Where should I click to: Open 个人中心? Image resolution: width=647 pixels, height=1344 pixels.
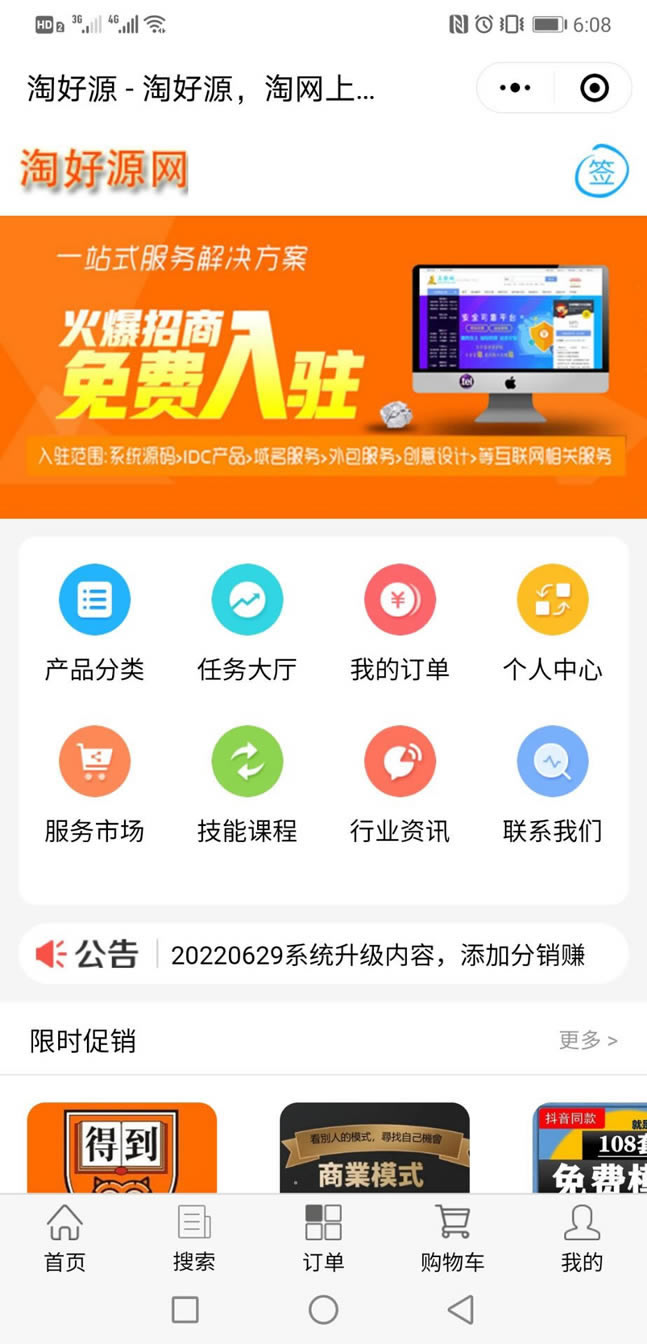click(x=552, y=622)
